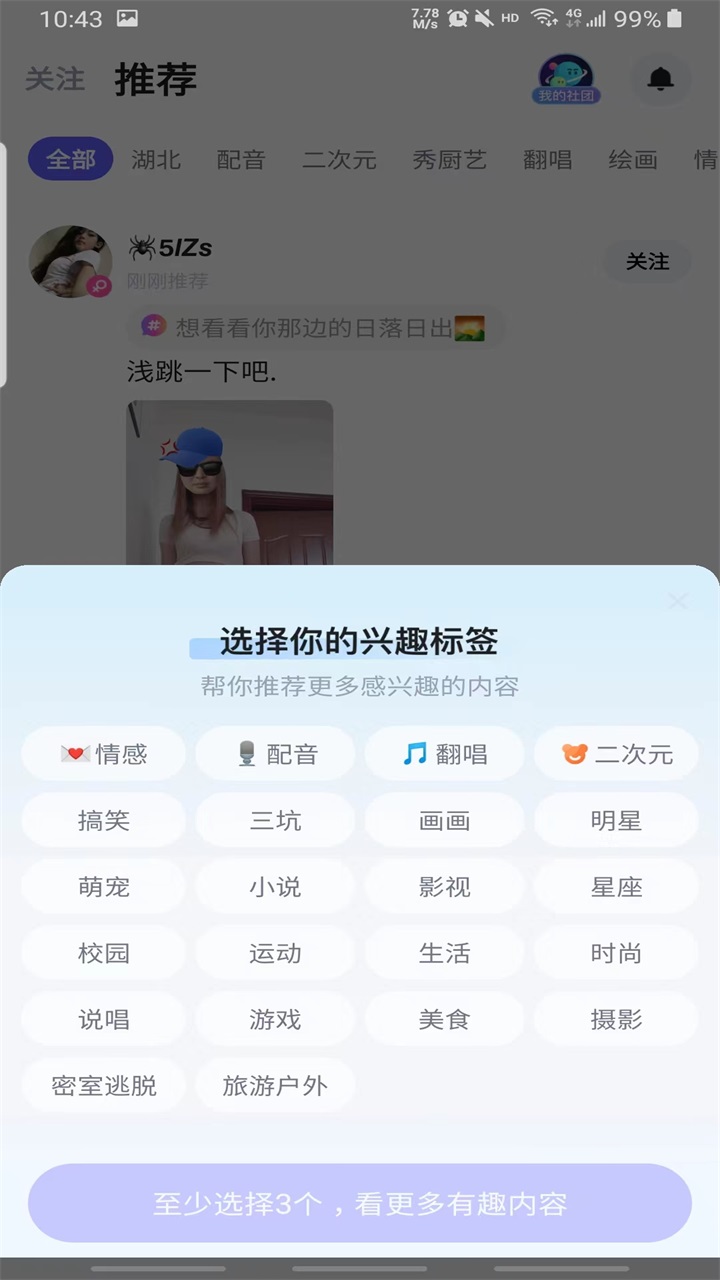The width and height of the screenshot is (720, 1280).
Task: Switch to the 翻唱 category tab
Action: pos(546,160)
